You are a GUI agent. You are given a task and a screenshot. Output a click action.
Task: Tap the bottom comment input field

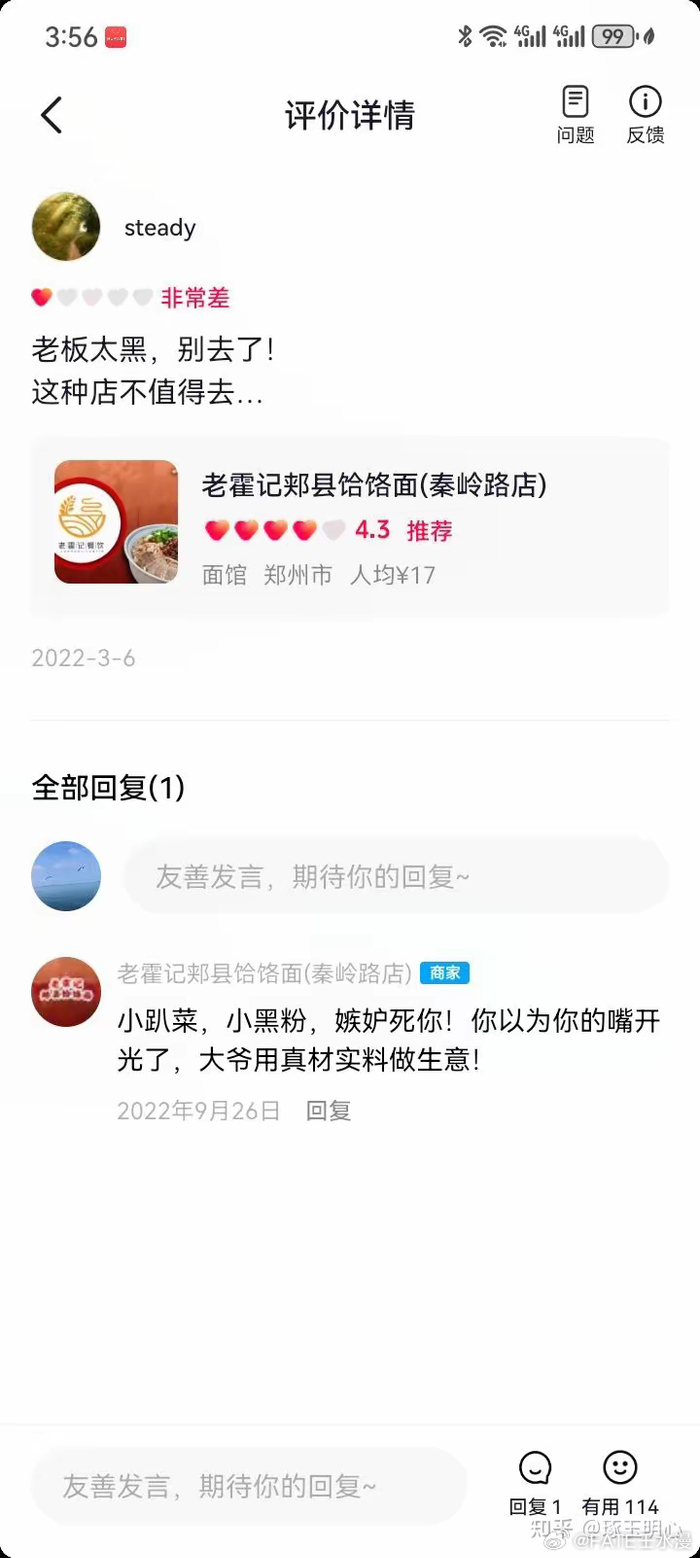(248, 1485)
